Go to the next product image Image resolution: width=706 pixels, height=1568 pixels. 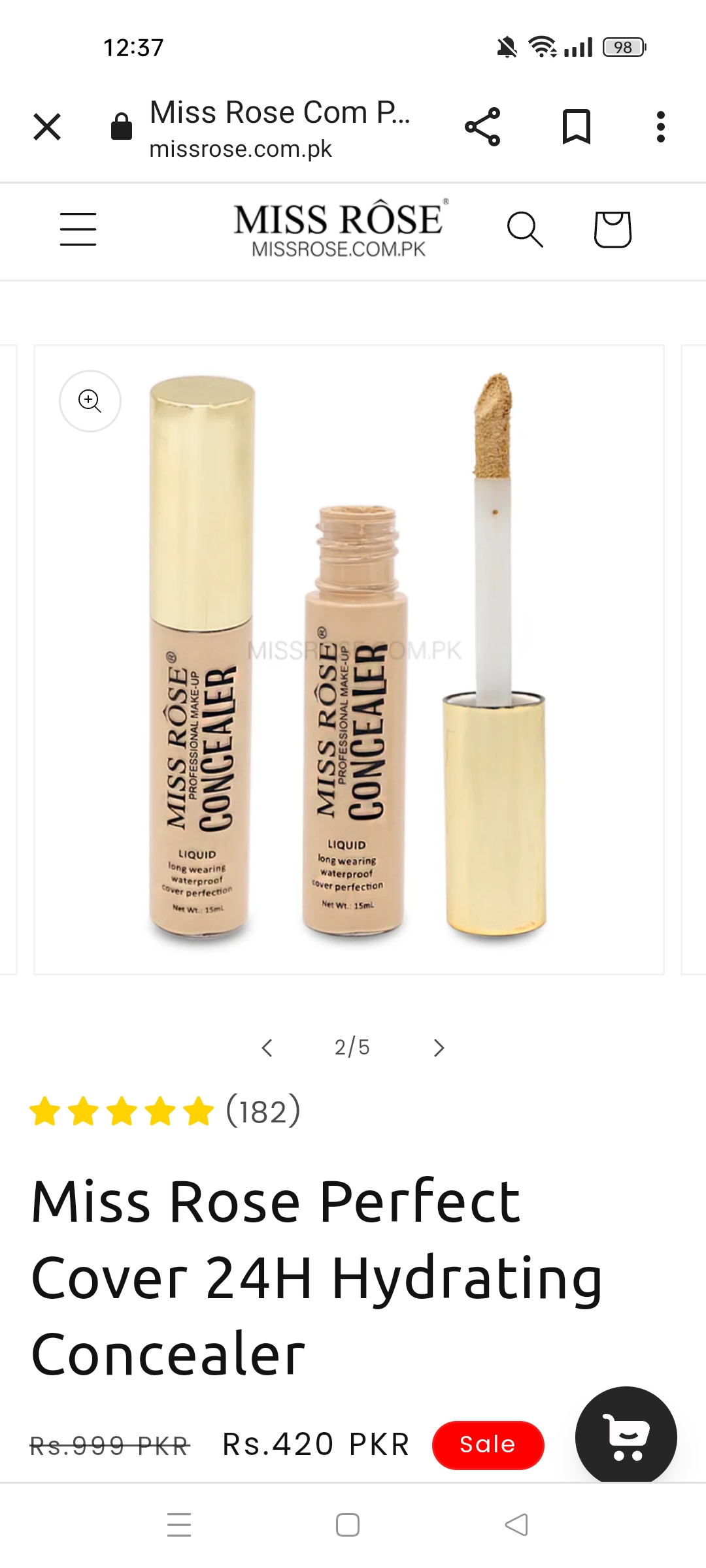click(439, 1048)
